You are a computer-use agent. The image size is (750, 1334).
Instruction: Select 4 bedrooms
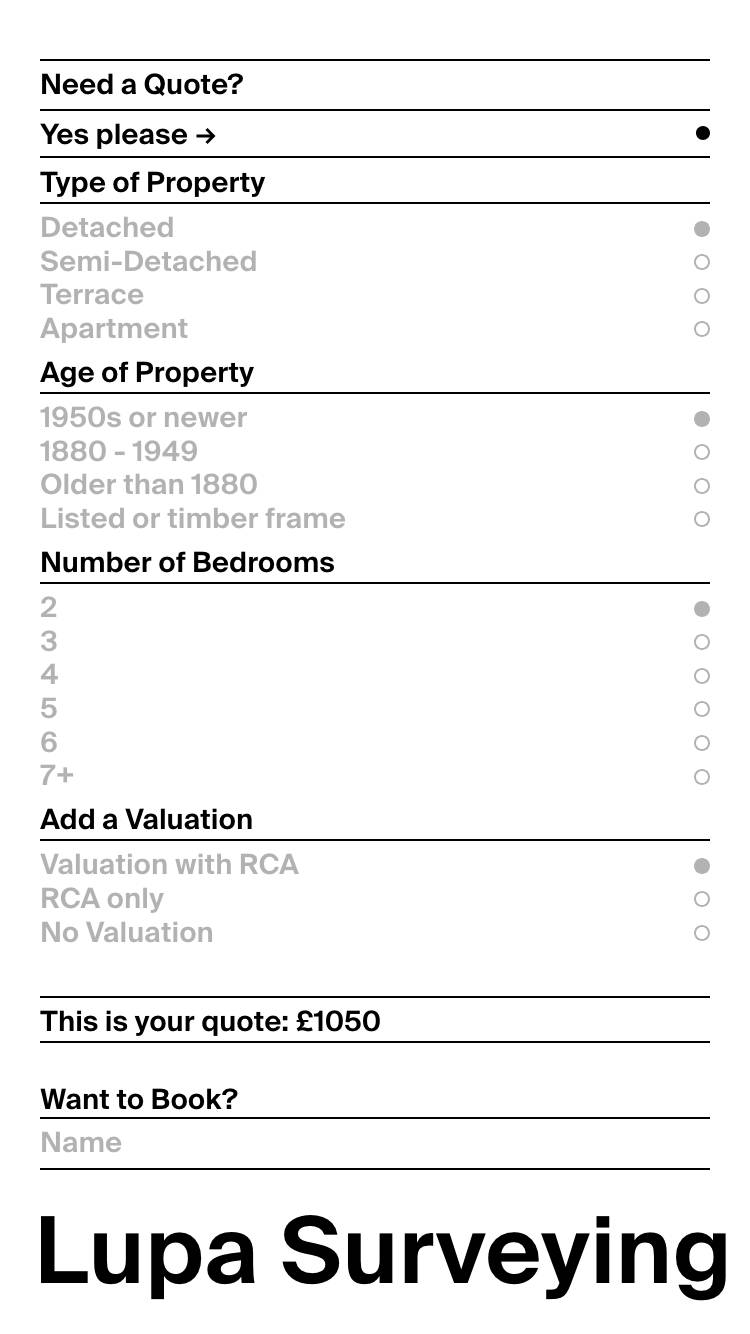click(375, 675)
